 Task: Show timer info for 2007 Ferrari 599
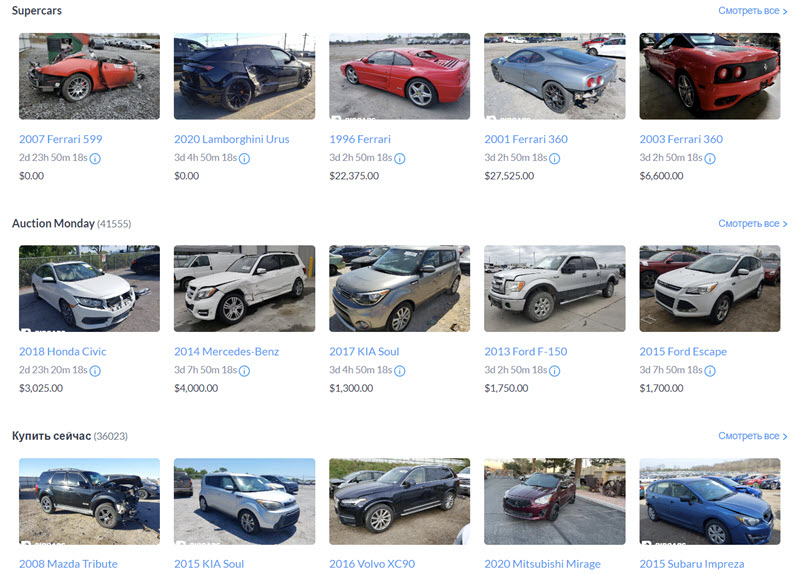click(x=95, y=158)
